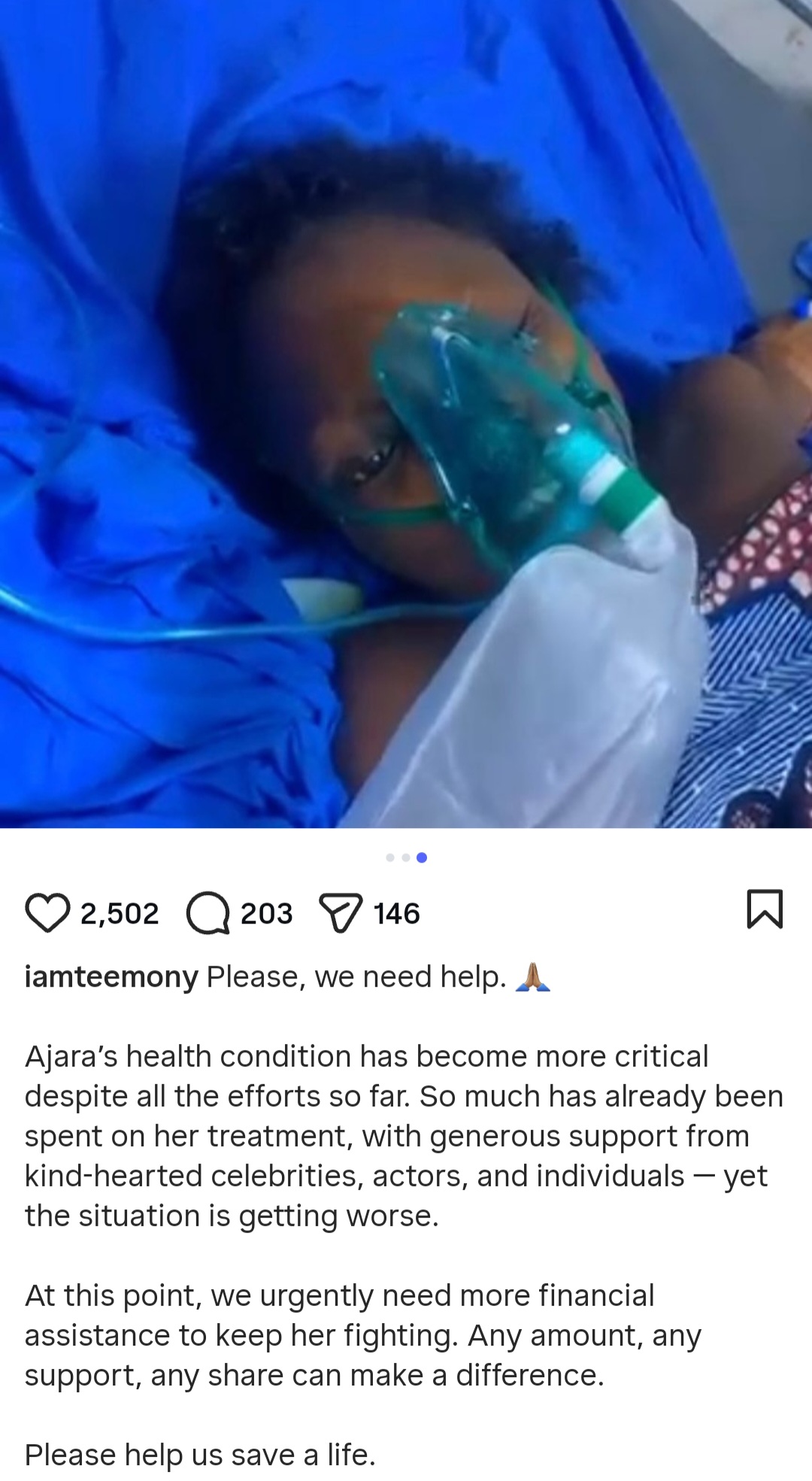Viewport: 812px width, 1481px height.
Task: Share this post via send icon
Action: click(341, 913)
